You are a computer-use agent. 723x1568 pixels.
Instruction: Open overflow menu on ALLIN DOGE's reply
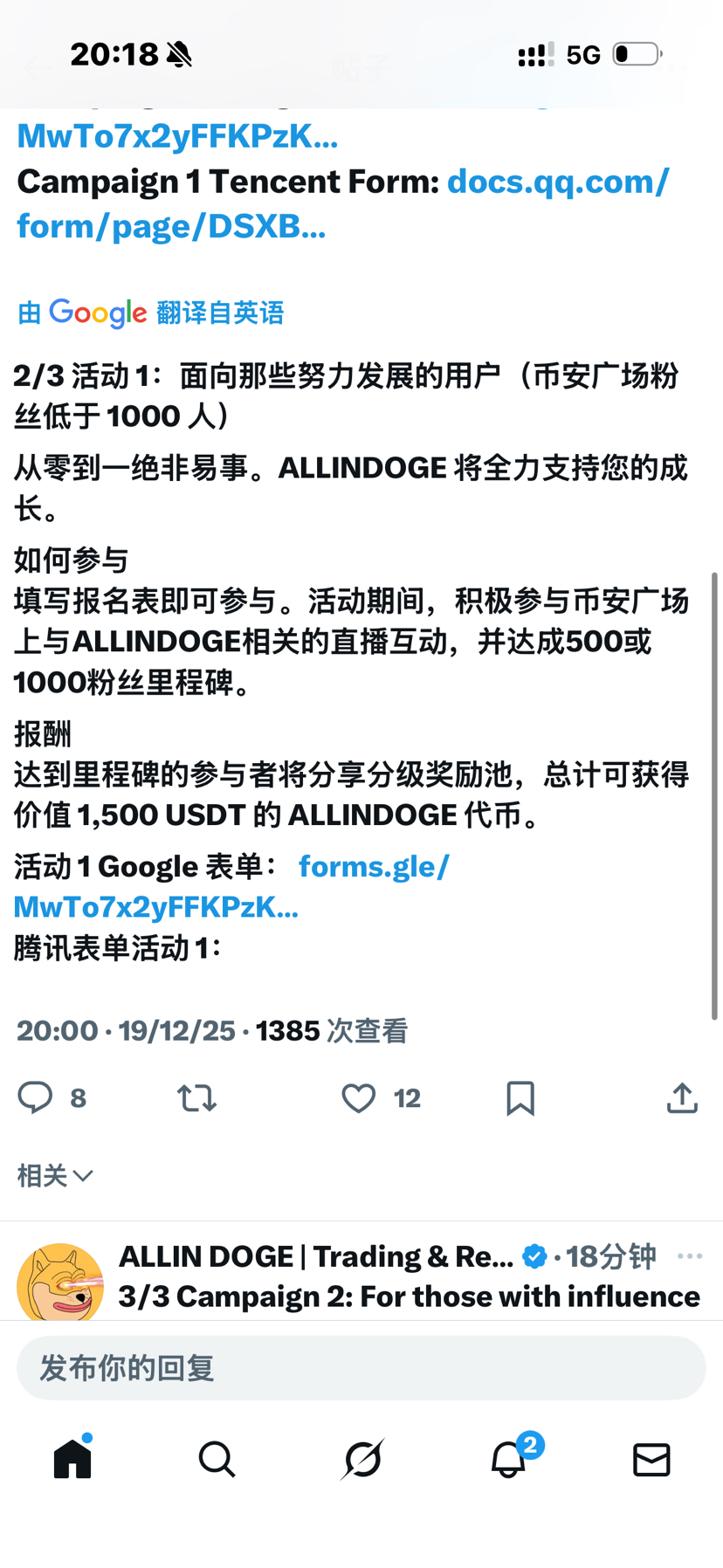pos(689,1256)
